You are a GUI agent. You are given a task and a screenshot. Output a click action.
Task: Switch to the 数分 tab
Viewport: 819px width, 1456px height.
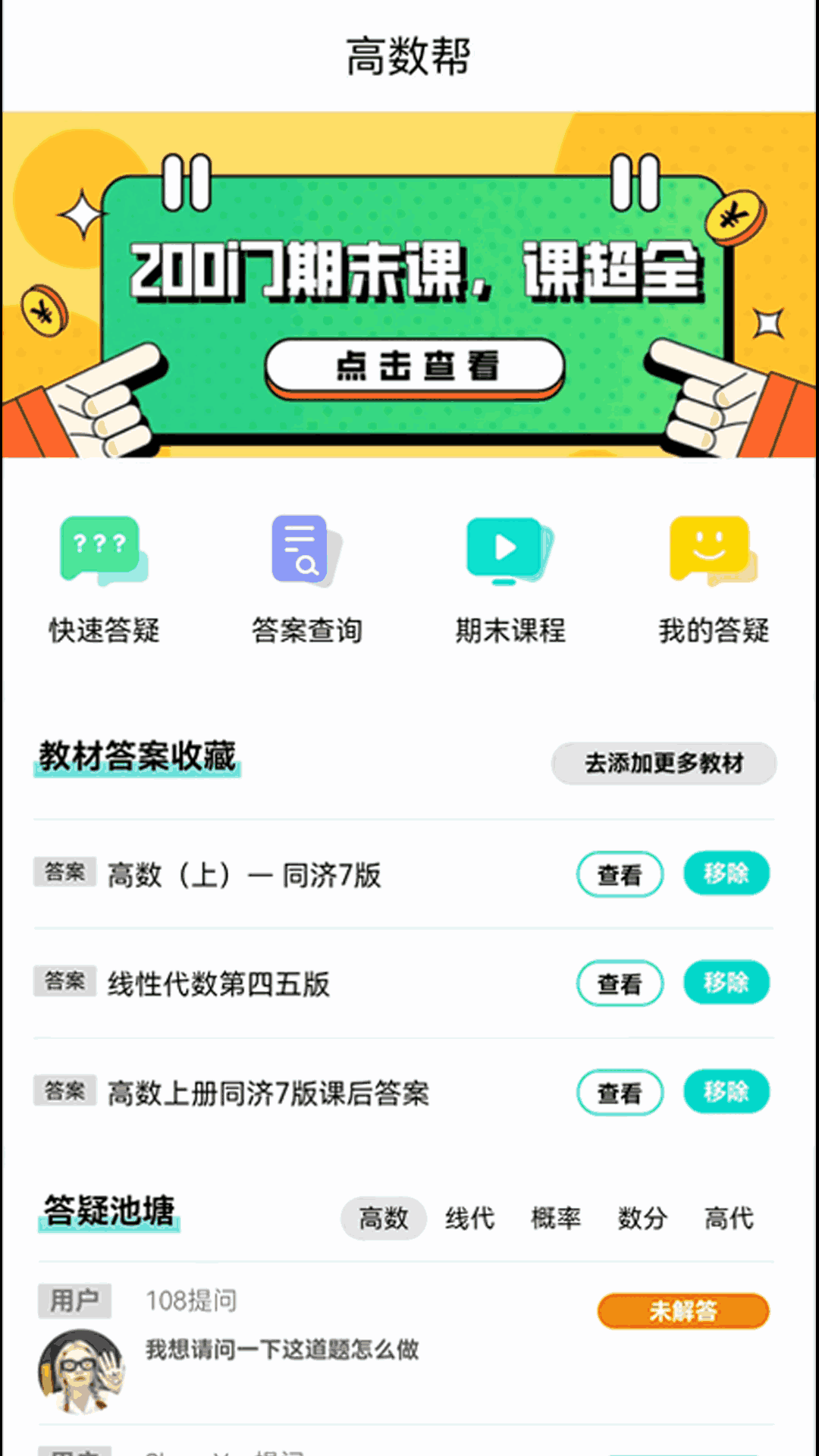coord(642,1219)
